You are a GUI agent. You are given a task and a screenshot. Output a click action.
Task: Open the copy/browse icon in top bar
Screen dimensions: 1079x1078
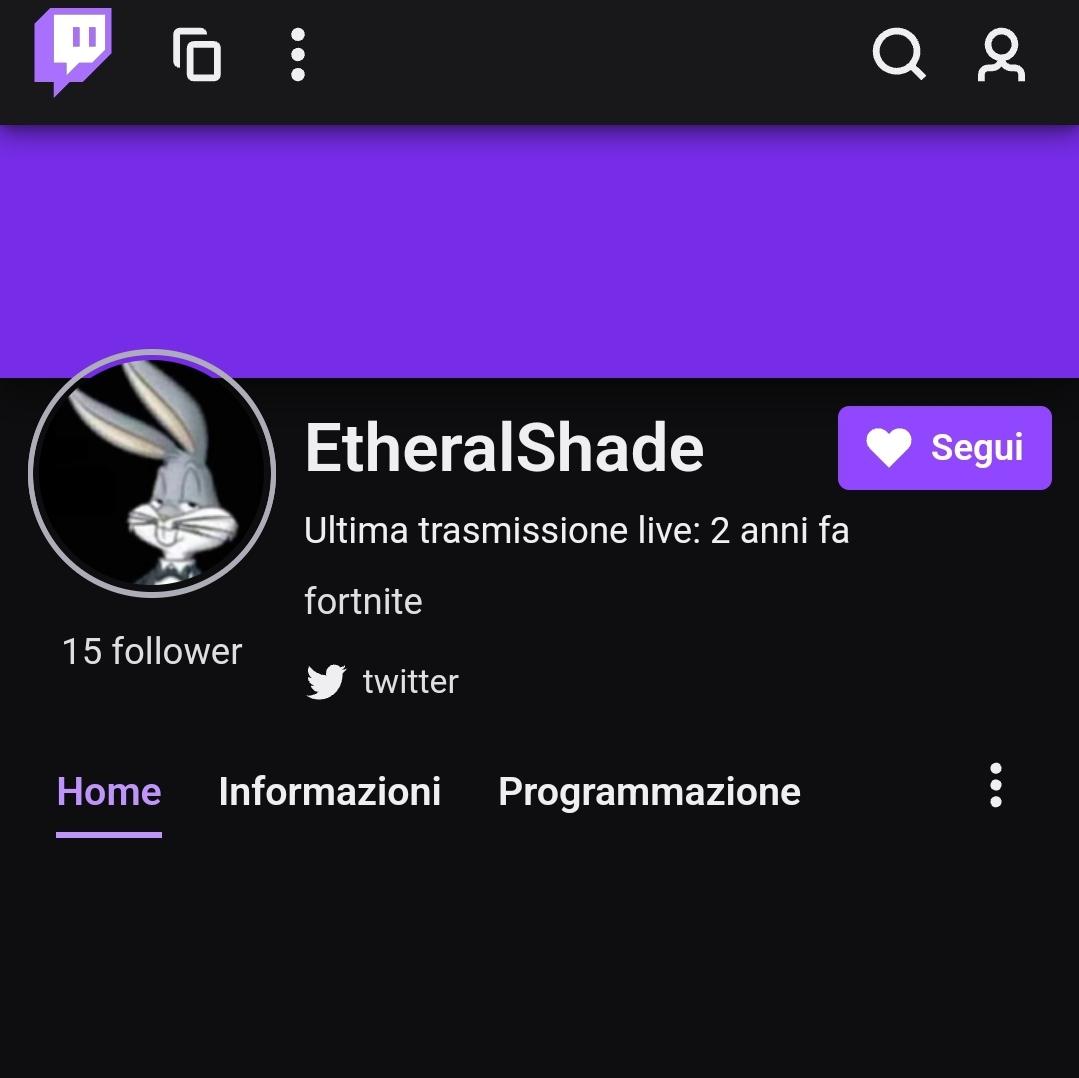pyautogui.click(x=197, y=54)
